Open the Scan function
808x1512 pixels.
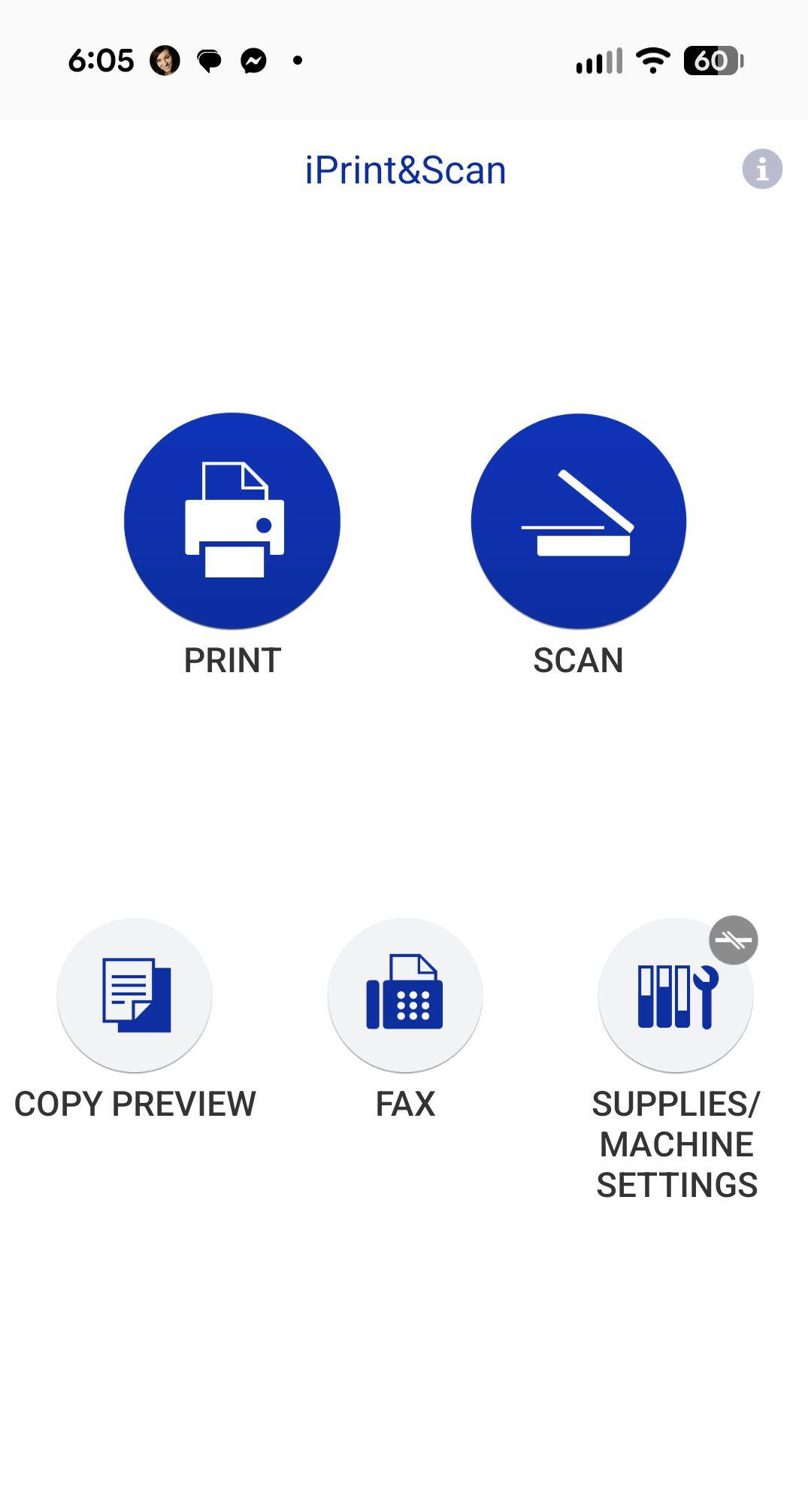[x=579, y=520]
